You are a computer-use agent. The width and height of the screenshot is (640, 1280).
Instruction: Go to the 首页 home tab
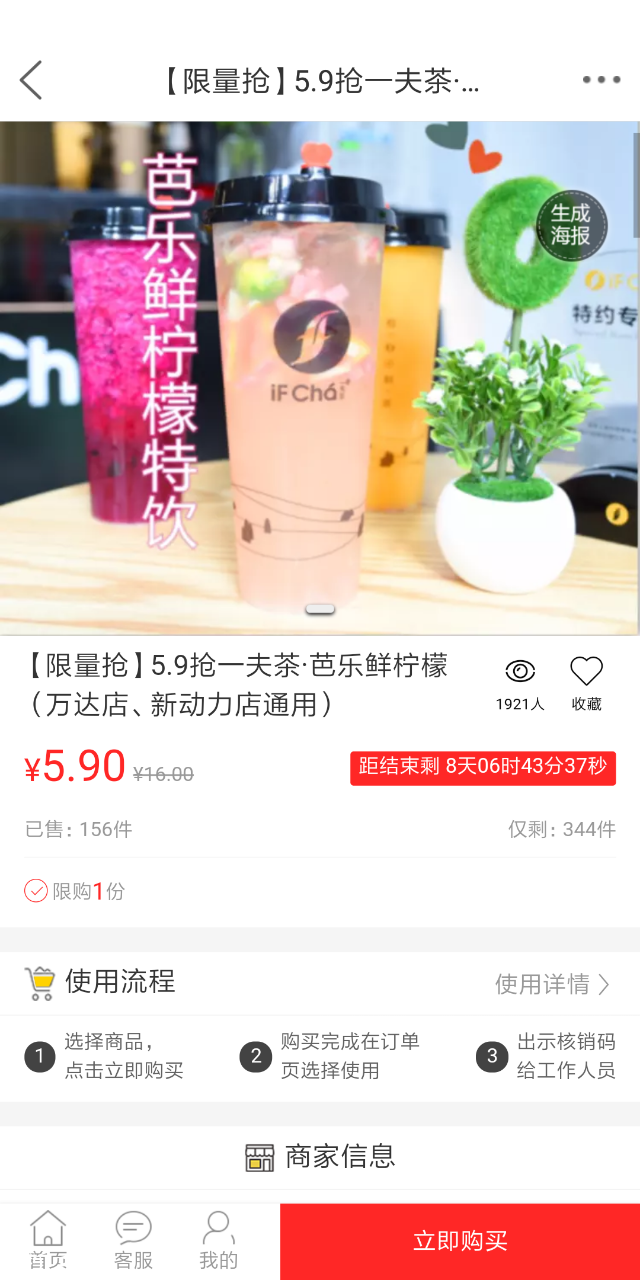47,1241
